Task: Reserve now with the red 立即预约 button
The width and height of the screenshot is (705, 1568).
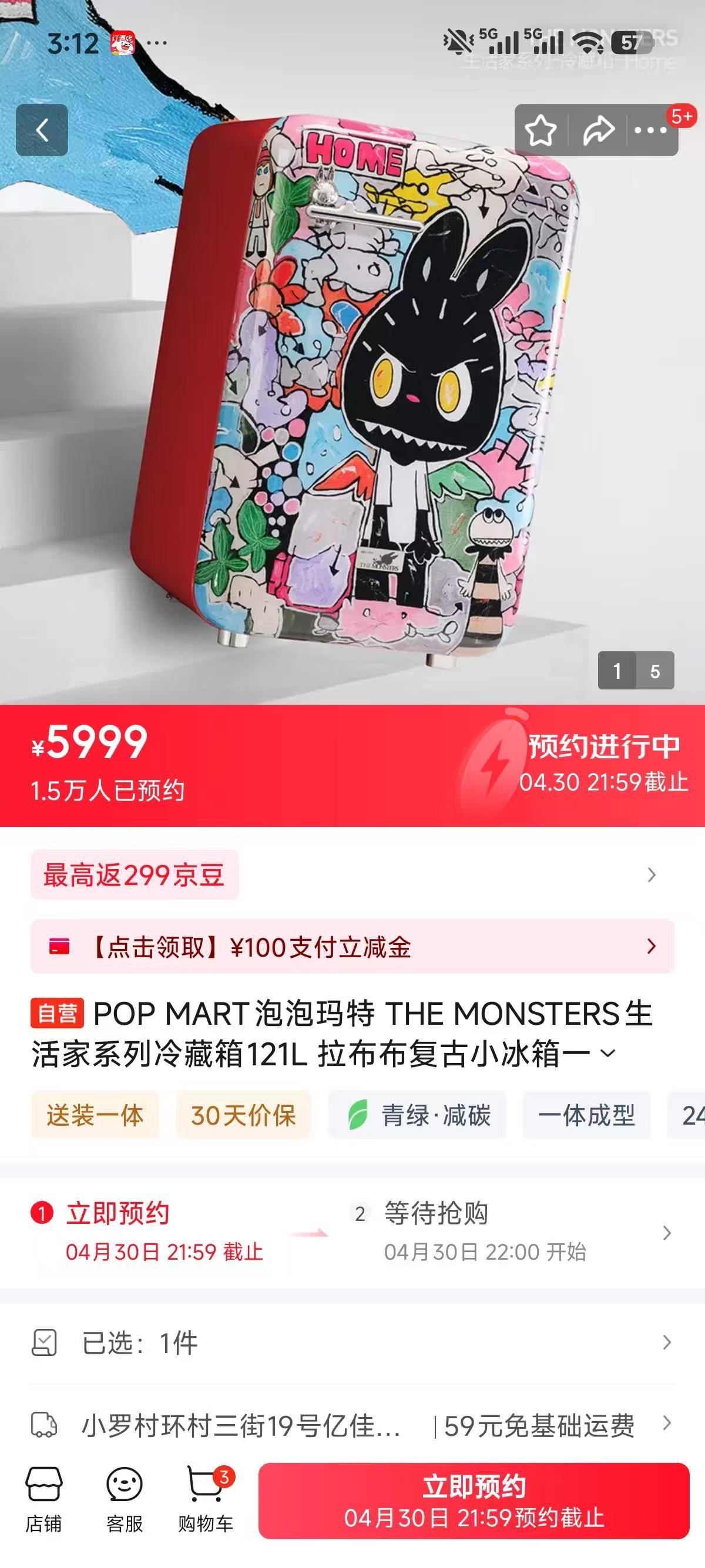Action: point(474,1500)
